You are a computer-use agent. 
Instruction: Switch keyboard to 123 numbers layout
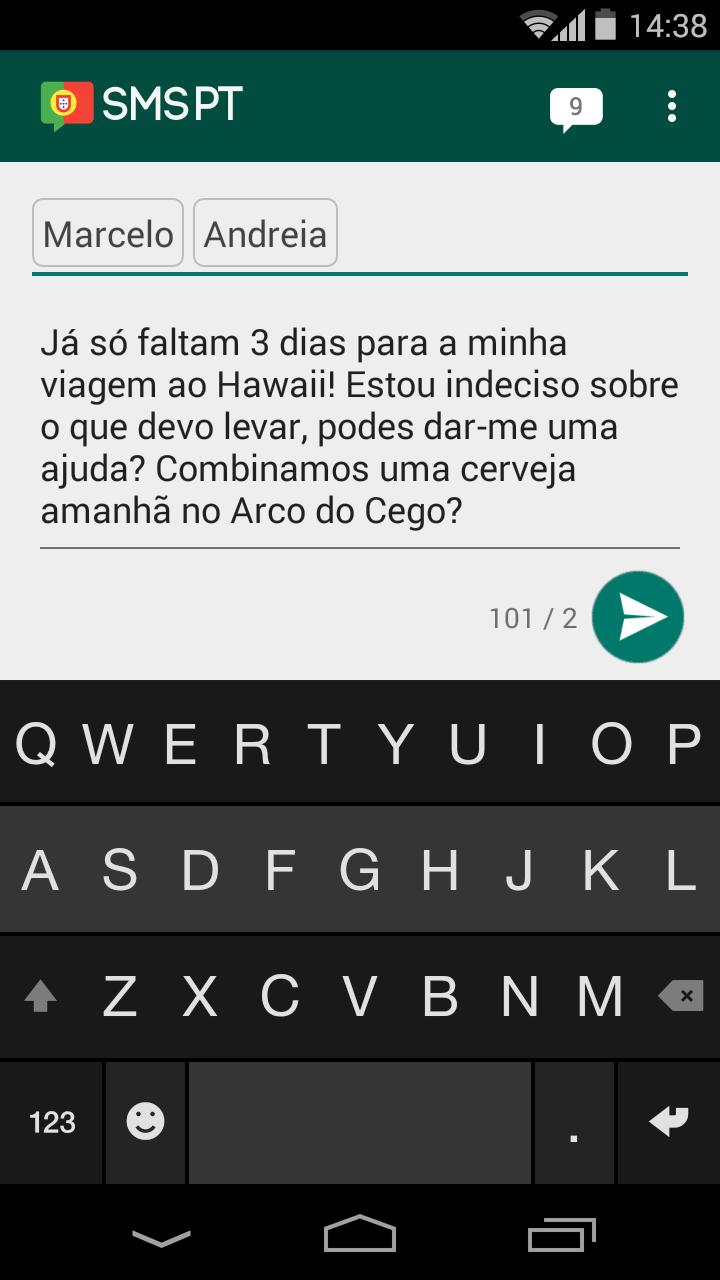pos(52,1122)
